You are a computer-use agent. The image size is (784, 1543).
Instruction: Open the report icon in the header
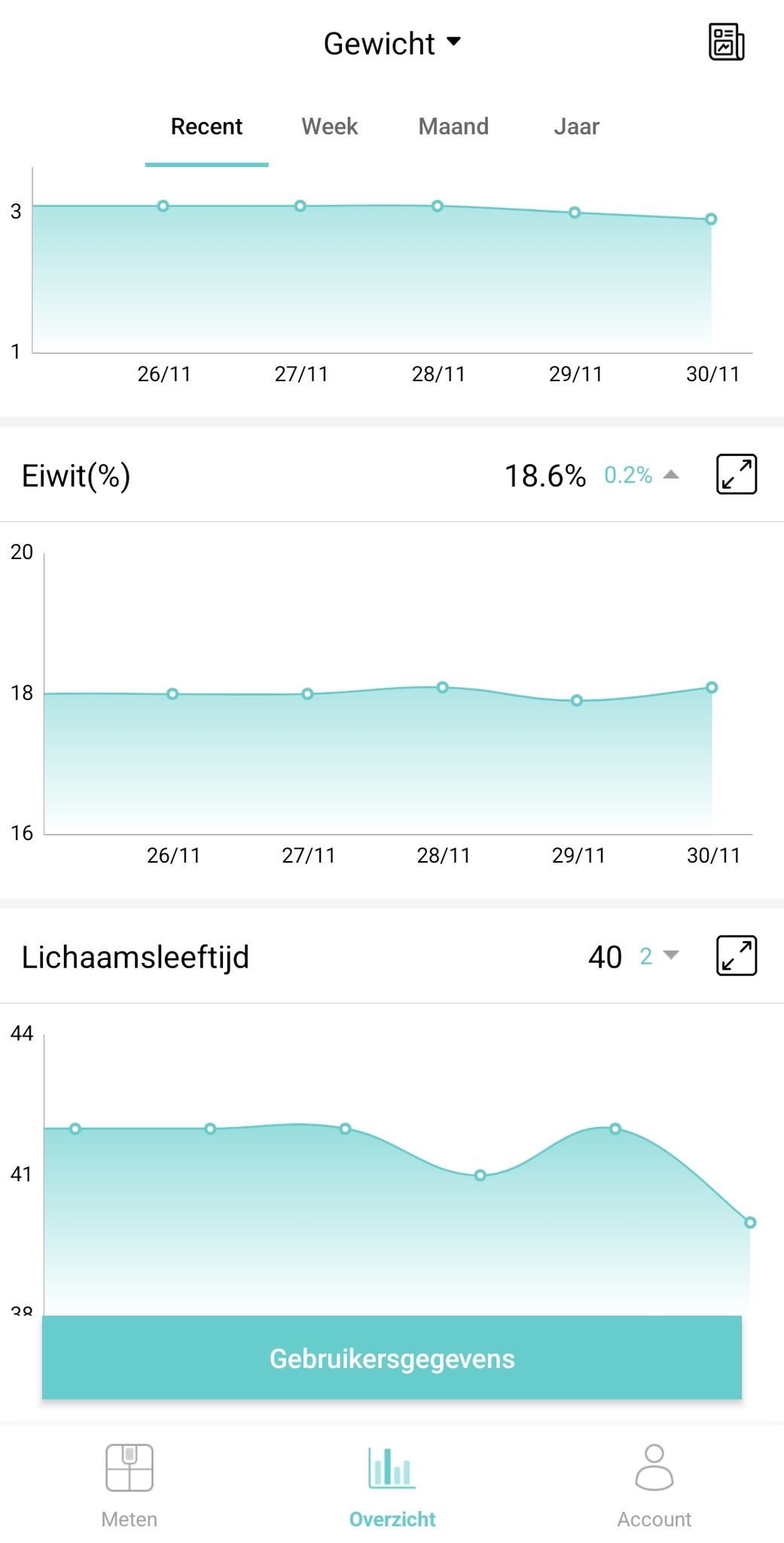(726, 42)
